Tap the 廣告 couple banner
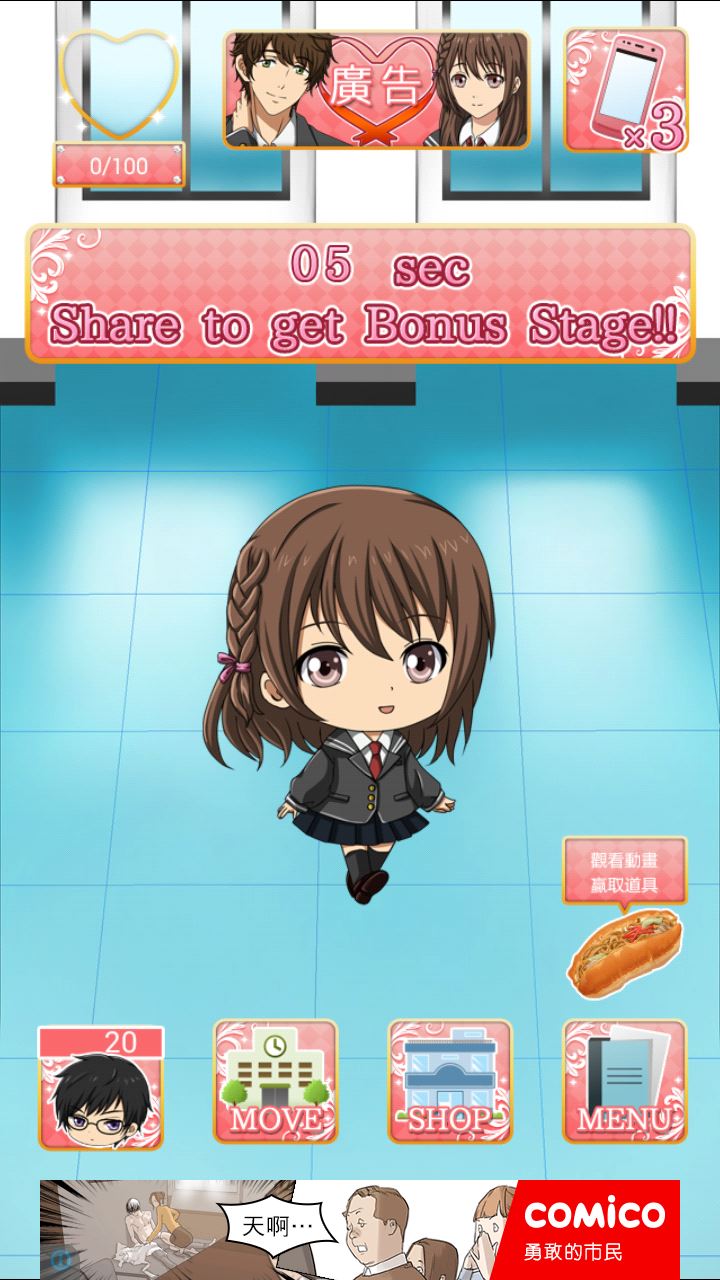Viewport: 720px width, 1280px height. [376, 90]
